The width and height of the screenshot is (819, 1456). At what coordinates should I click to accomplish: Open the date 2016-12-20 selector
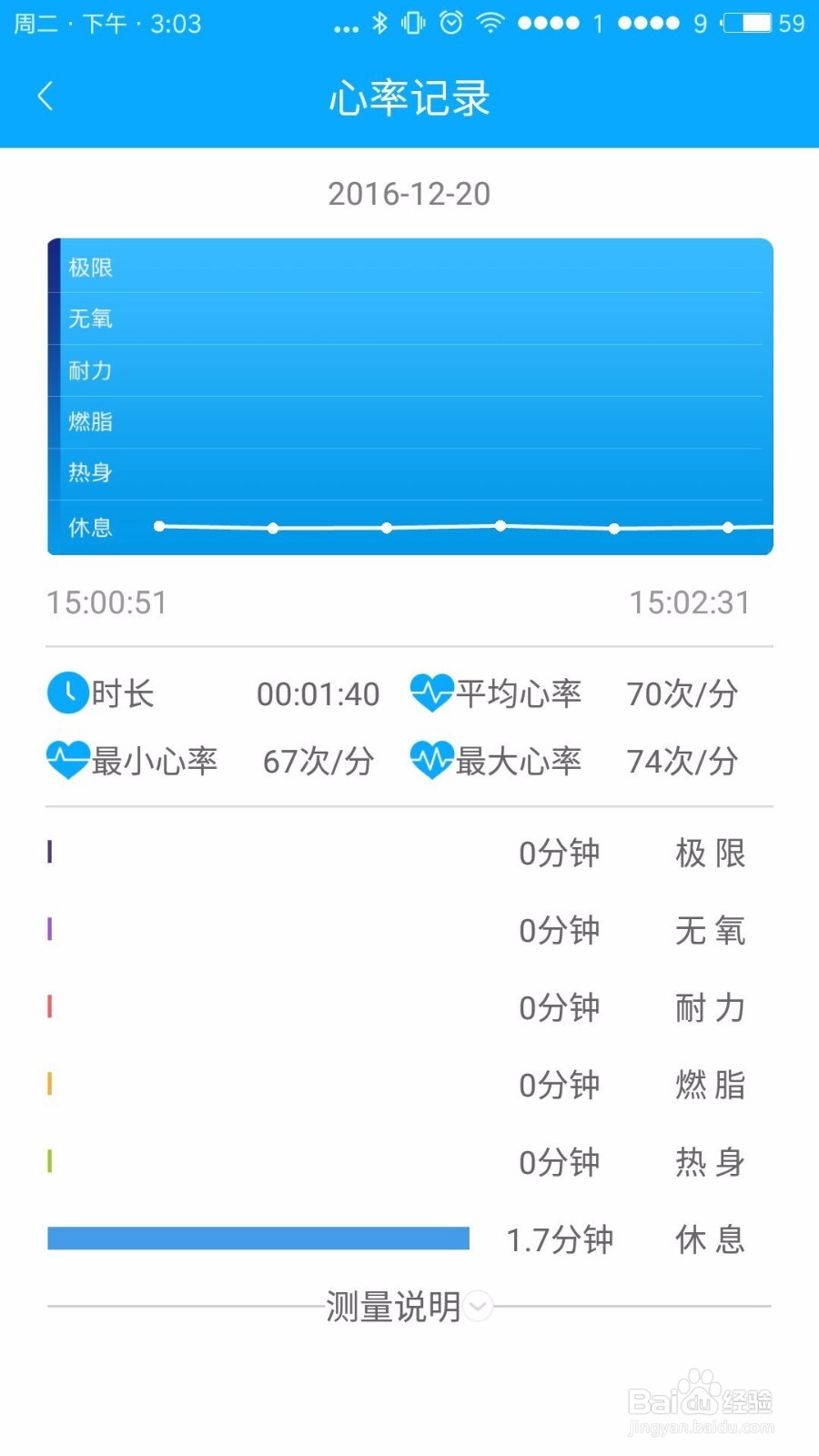pyautogui.click(x=409, y=193)
